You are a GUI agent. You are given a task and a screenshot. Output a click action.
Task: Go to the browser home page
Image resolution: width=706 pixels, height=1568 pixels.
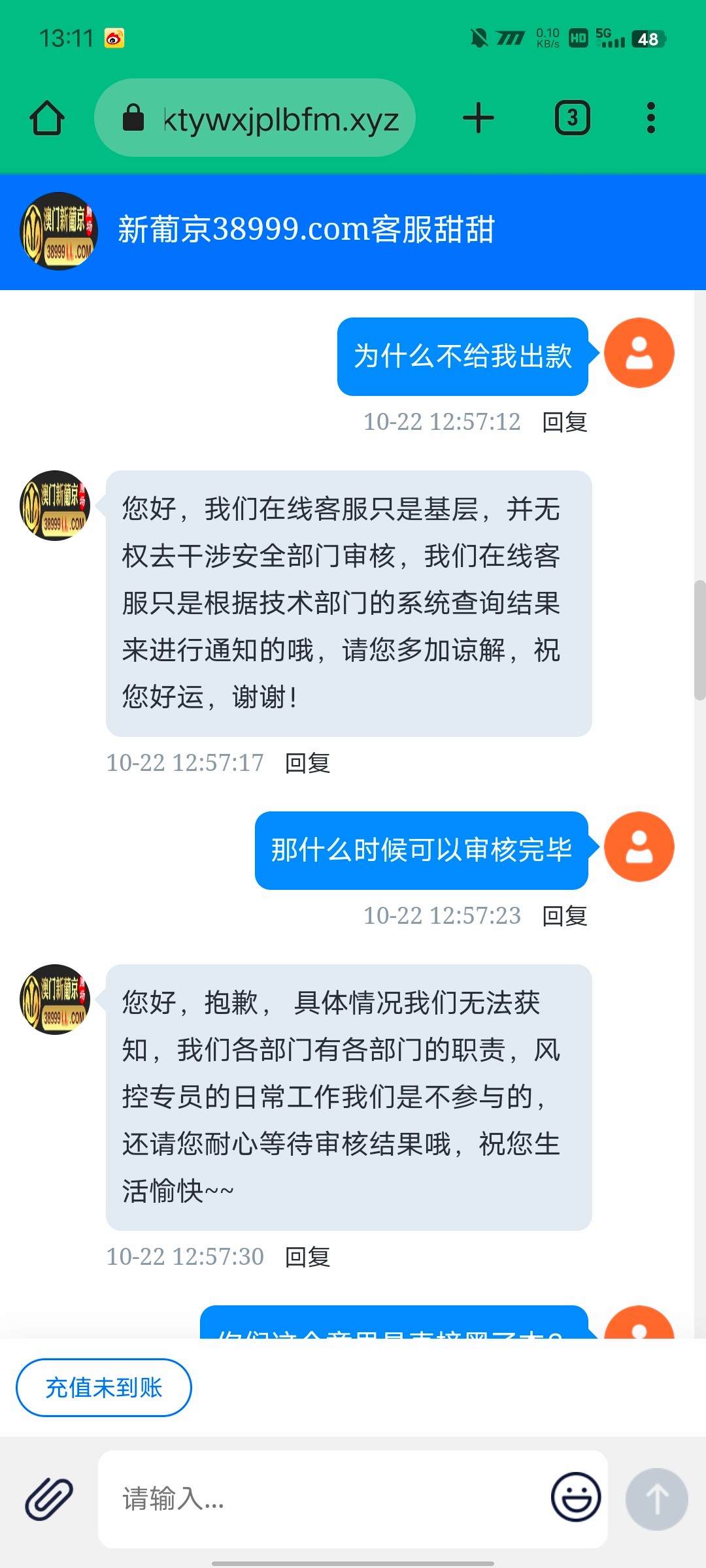click(47, 118)
